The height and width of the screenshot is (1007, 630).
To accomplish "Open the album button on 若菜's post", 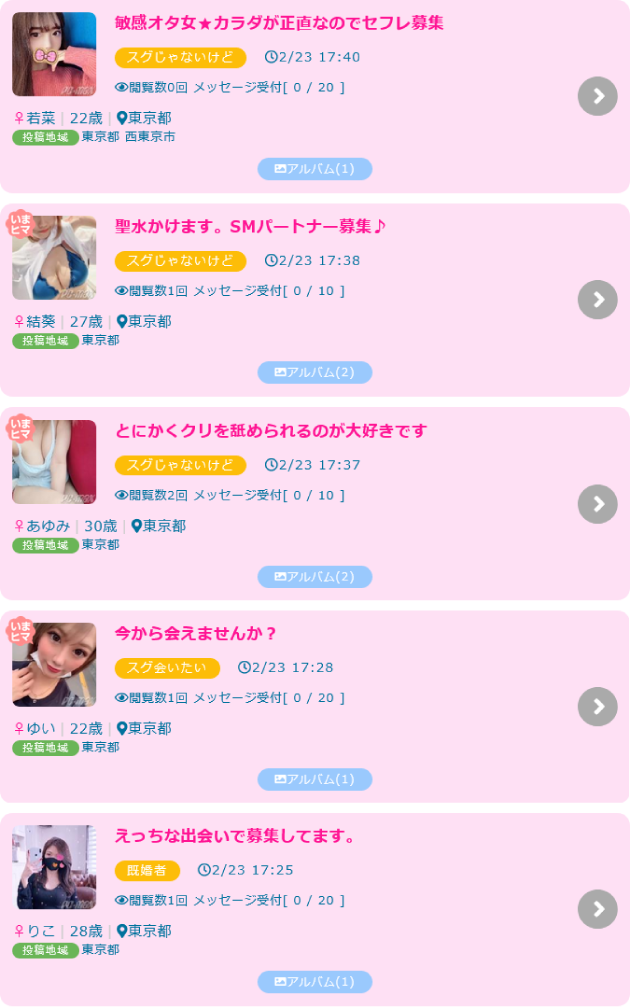I will 315,169.
